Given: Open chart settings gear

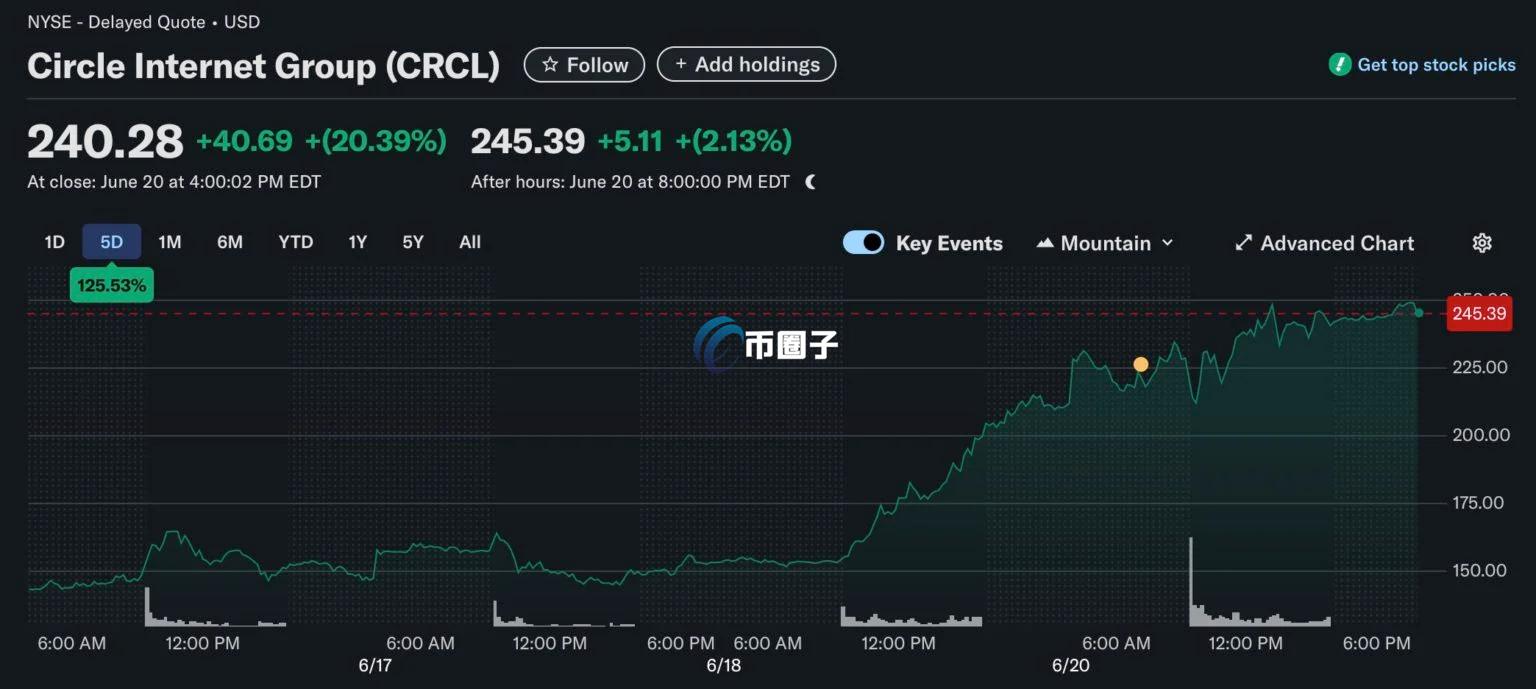Looking at the screenshot, I should pyautogui.click(x=1482, y=243).
